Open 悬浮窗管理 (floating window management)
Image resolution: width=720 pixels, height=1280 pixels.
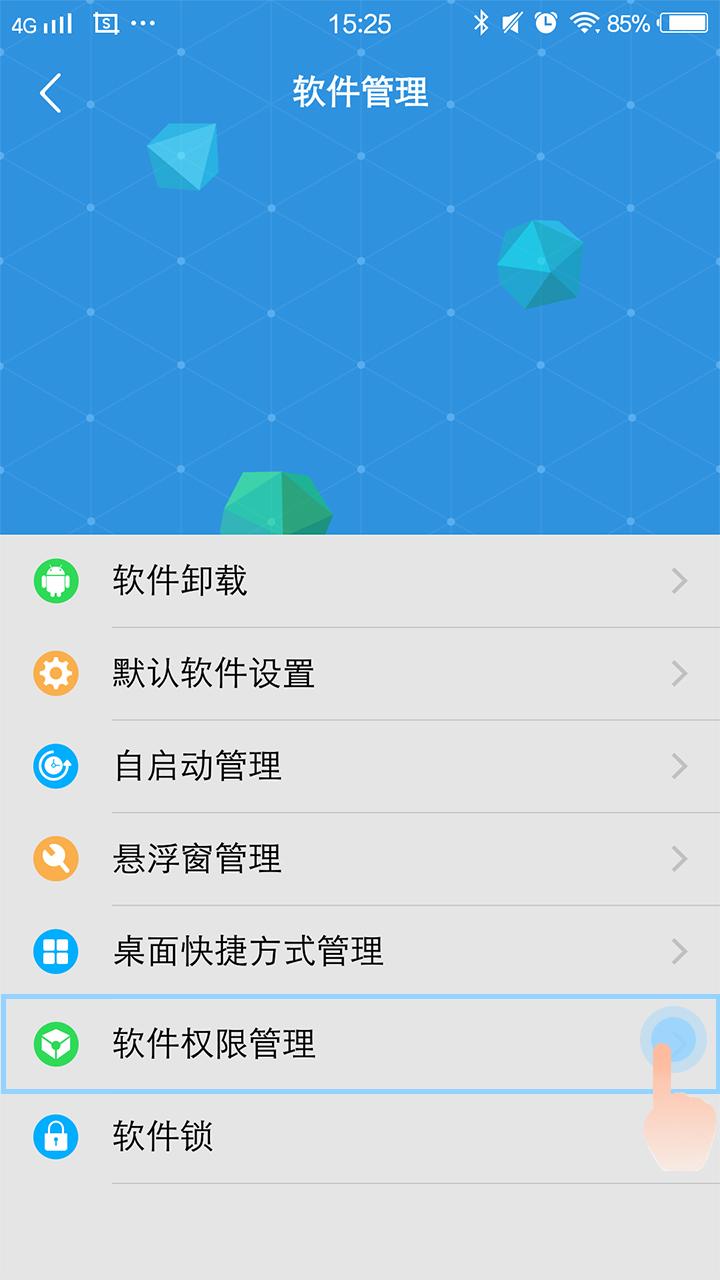[x=360, y=859]
